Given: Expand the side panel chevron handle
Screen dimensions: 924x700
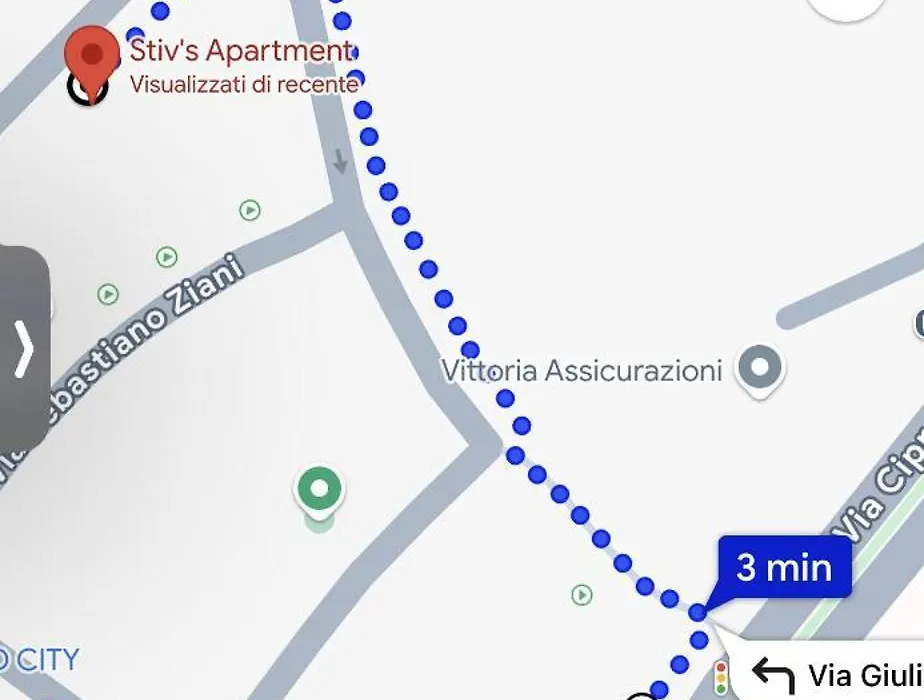Looking at the screenshot, I should click(24, 349).
